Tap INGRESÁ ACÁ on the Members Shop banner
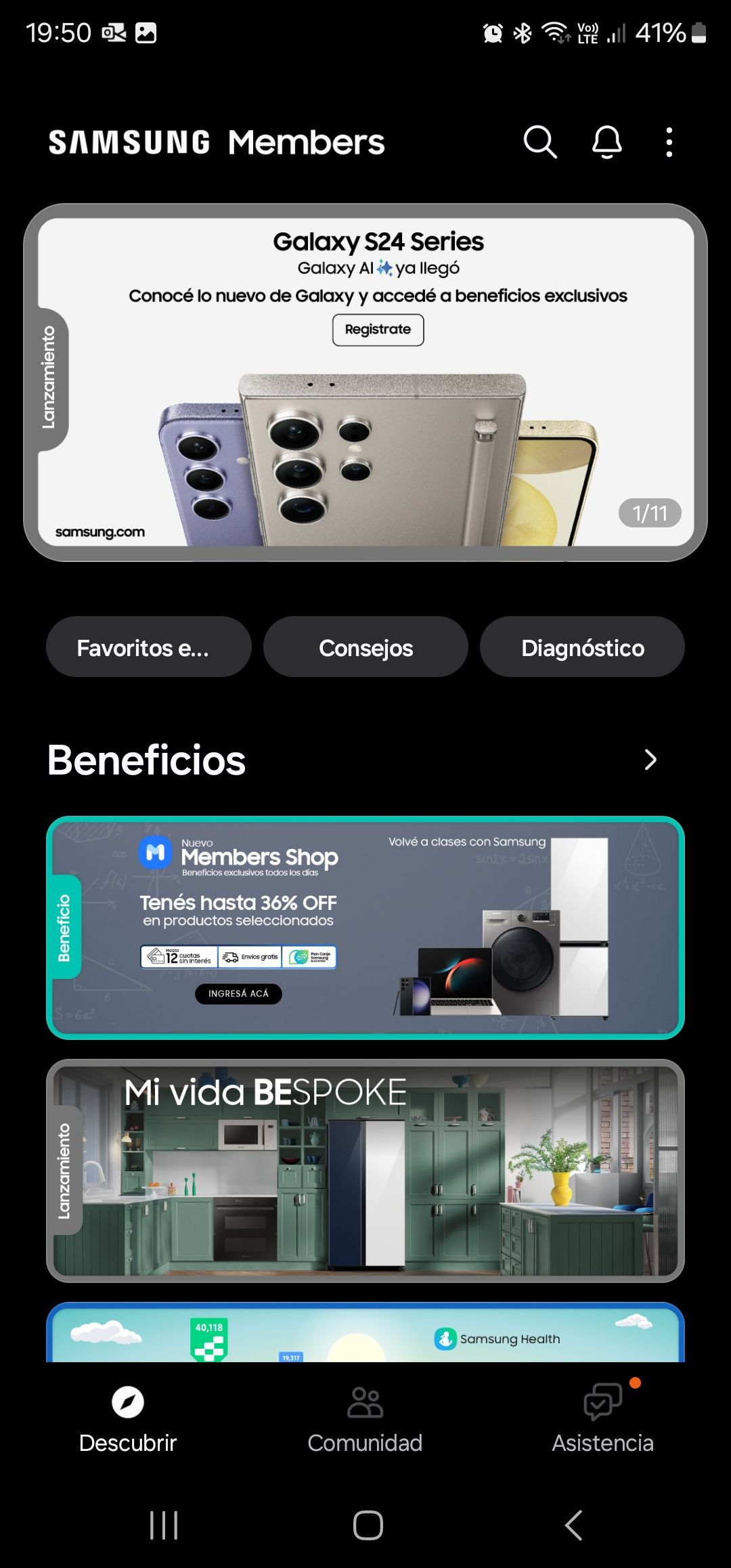The height and width of the screenshot is (1568, 731). pyautogui.click(x=240, y=994)
